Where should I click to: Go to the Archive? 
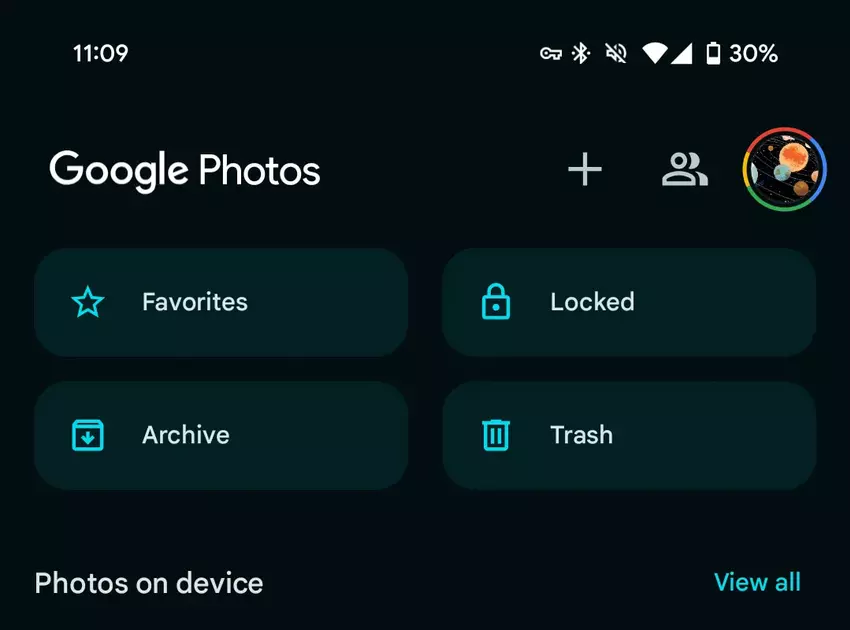click(221, 435)
